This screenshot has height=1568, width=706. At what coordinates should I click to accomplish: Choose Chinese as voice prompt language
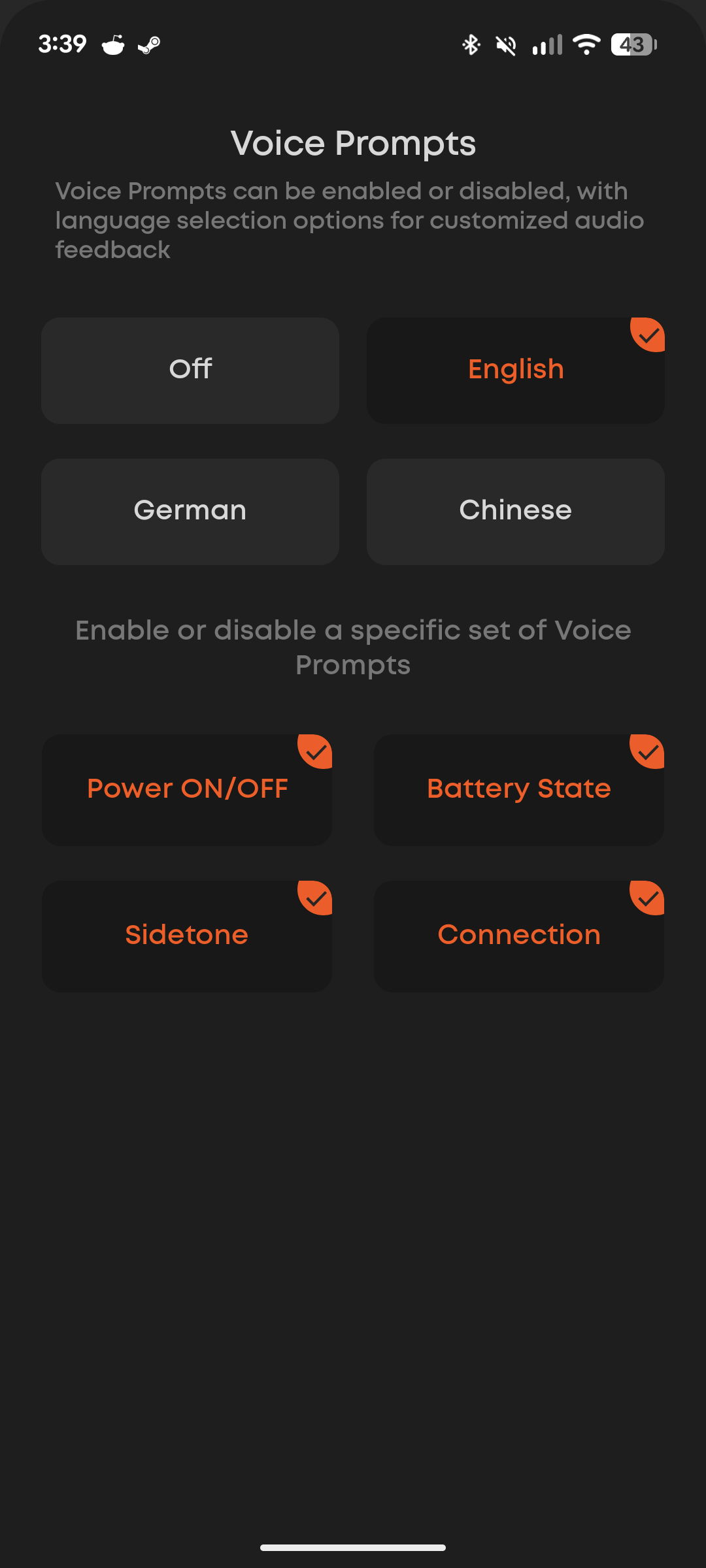516,511
